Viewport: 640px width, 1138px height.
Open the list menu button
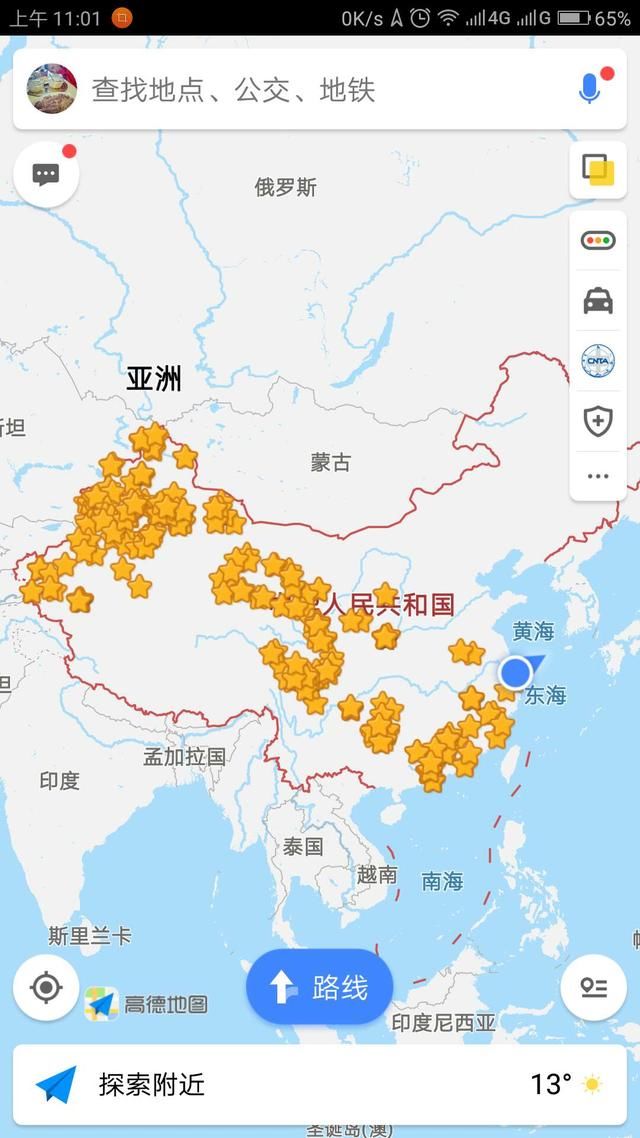594,988
